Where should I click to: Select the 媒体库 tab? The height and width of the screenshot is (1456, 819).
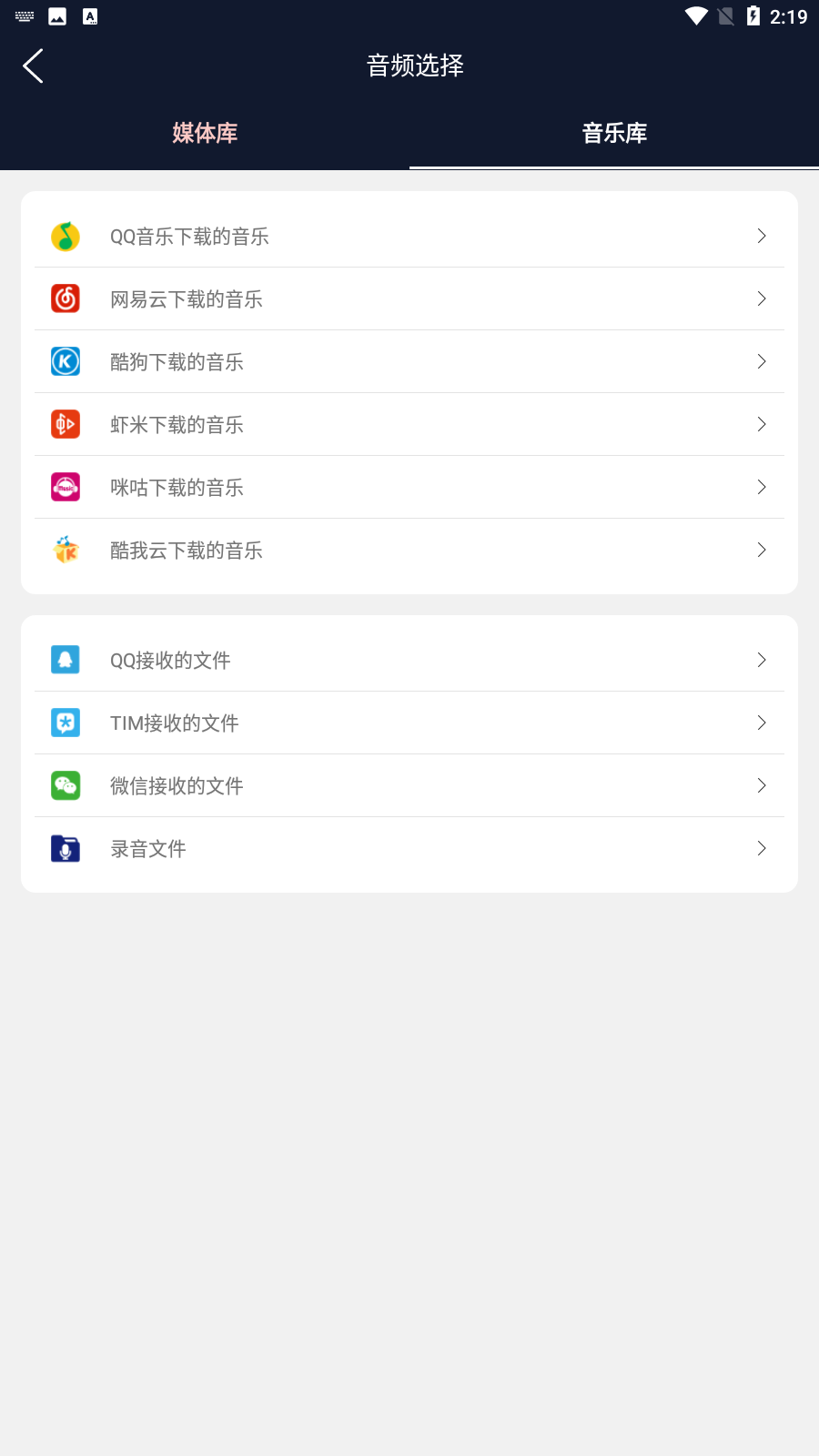(204, 133)
